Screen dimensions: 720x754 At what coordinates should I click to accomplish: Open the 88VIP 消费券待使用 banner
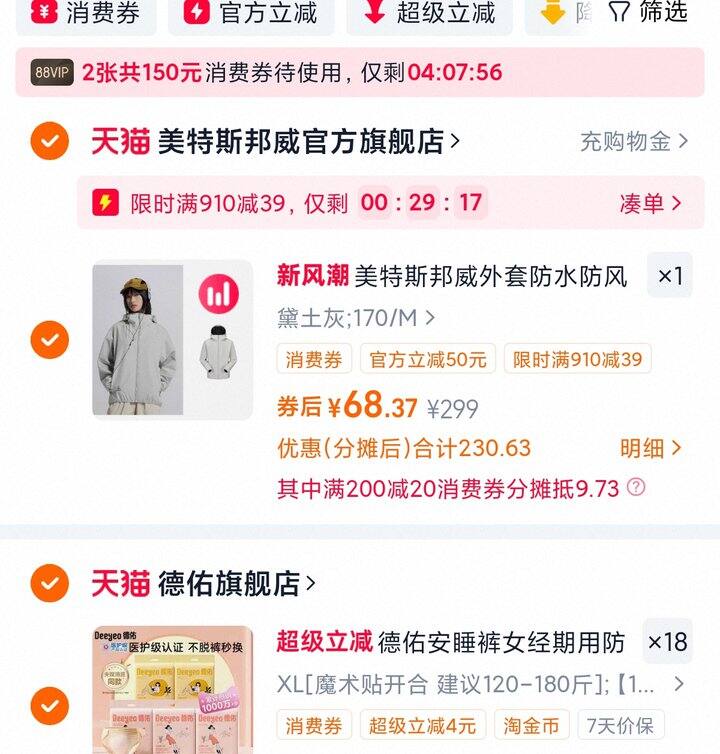(360, 72)
